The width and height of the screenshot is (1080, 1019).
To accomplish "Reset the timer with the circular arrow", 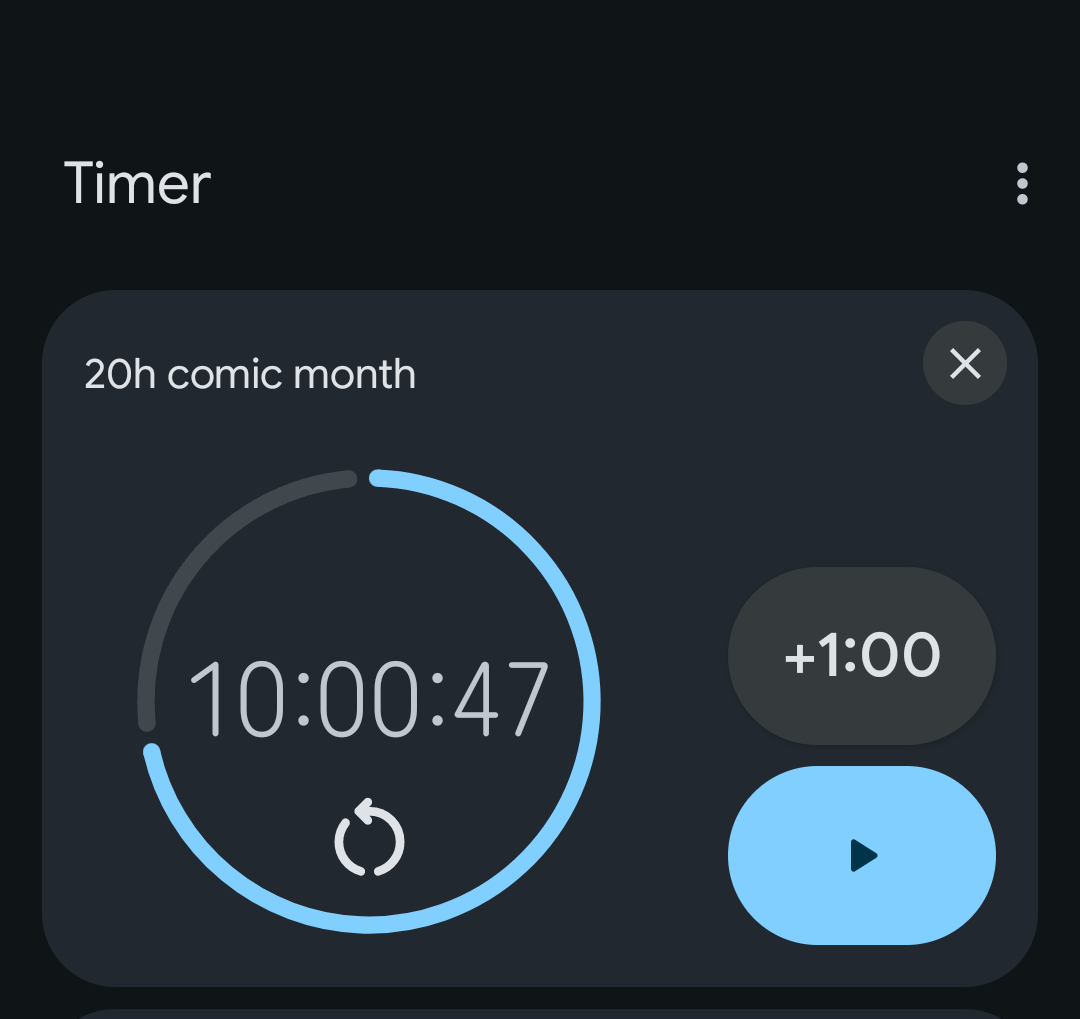I will click(x=369, y=837).
